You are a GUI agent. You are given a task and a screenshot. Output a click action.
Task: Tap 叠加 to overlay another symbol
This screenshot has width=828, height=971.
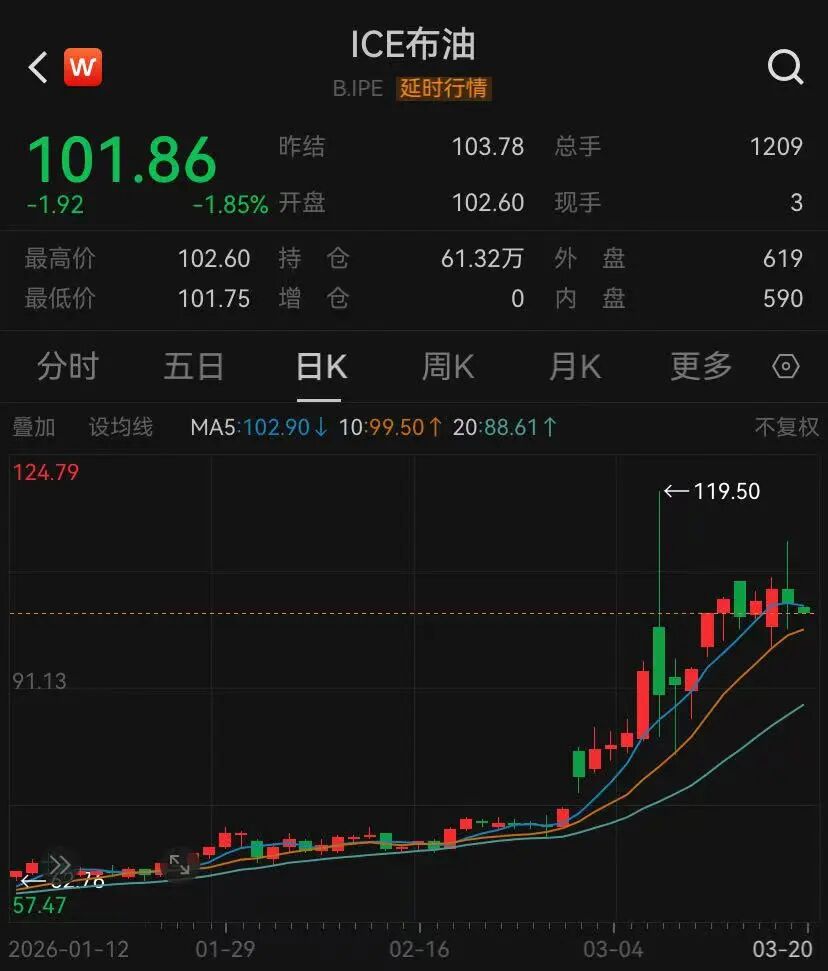click(34, 428)
